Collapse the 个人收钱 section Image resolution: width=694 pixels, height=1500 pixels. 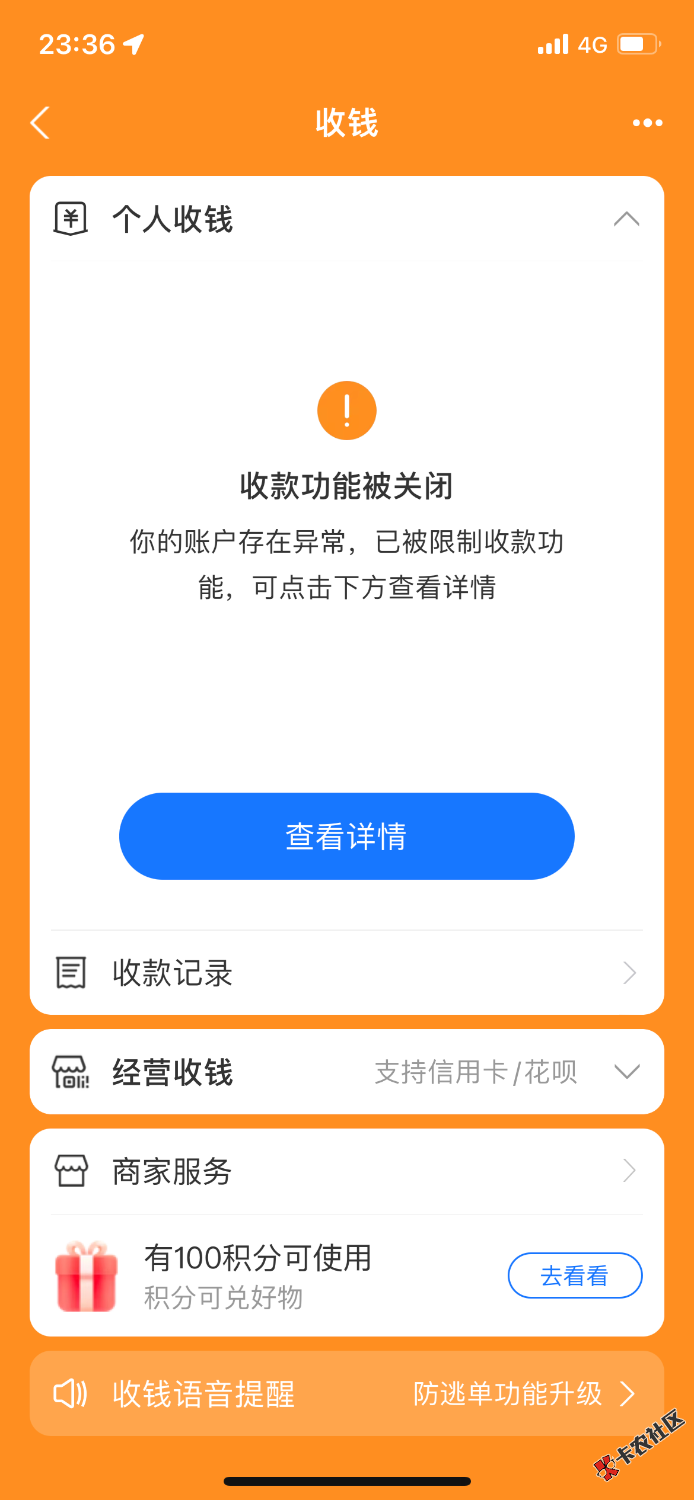pos(626,219)
